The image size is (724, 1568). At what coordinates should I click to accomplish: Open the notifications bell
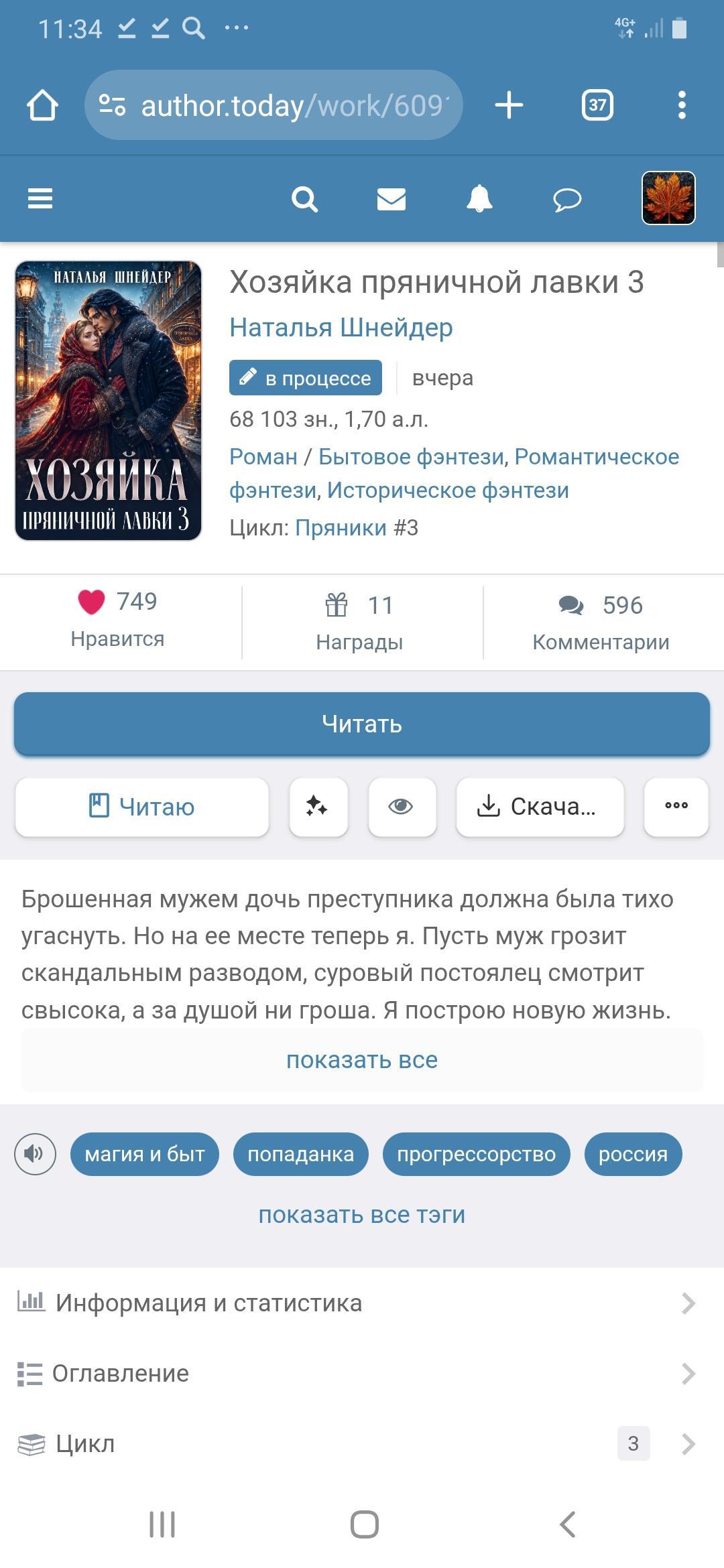point(479,199)
